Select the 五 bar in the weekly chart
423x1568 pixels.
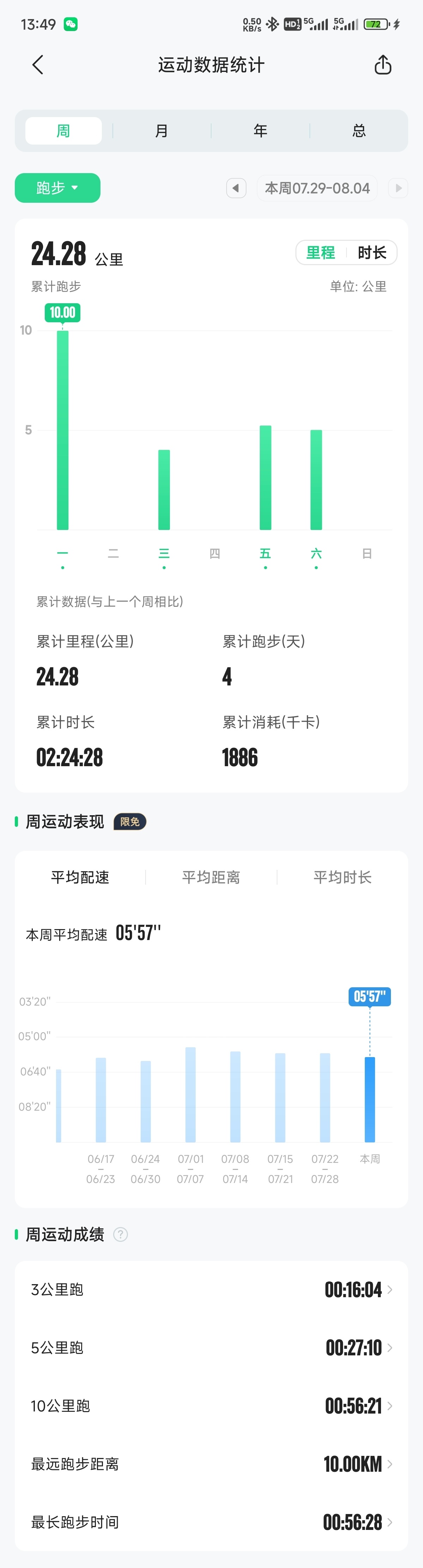(x=265, y=478)
